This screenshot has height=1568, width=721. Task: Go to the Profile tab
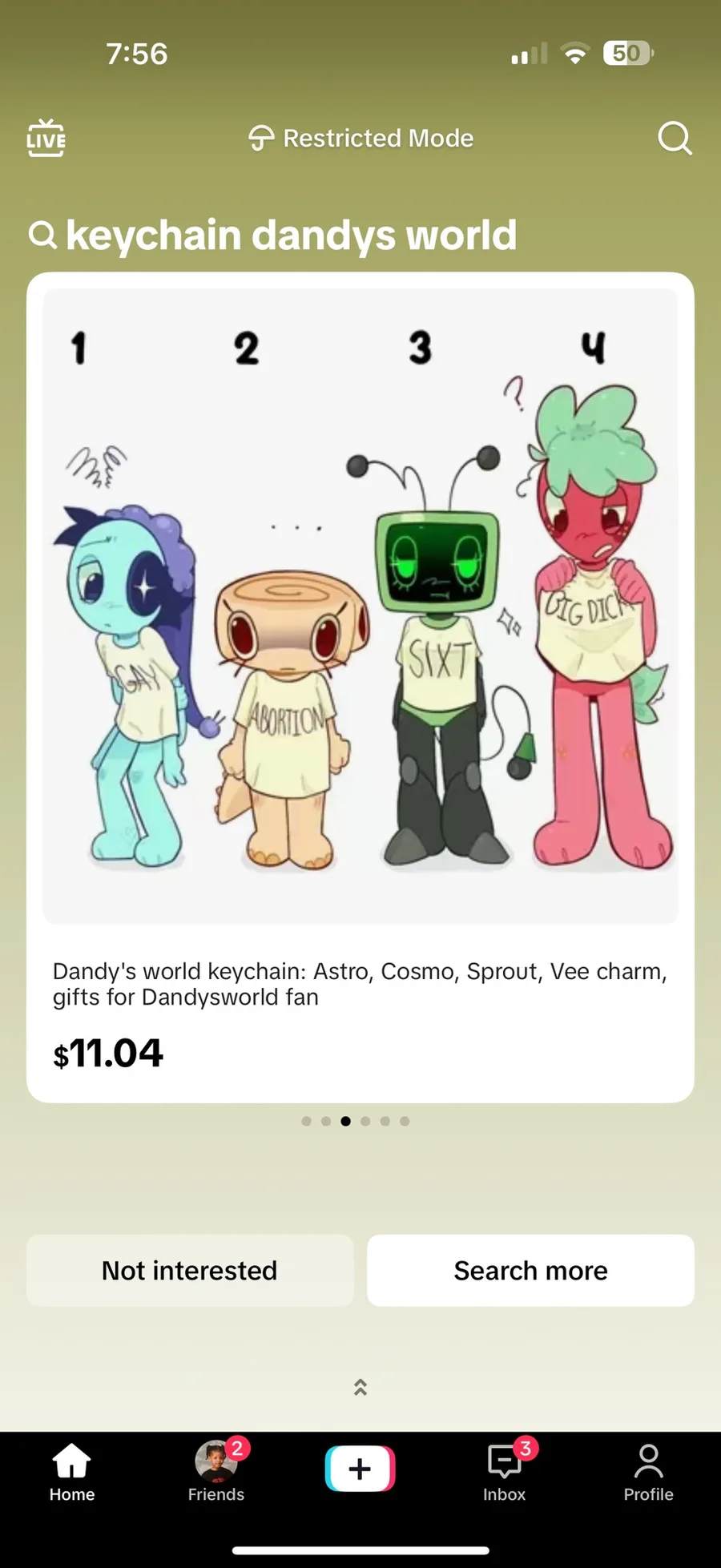(x=648, y=1473)
